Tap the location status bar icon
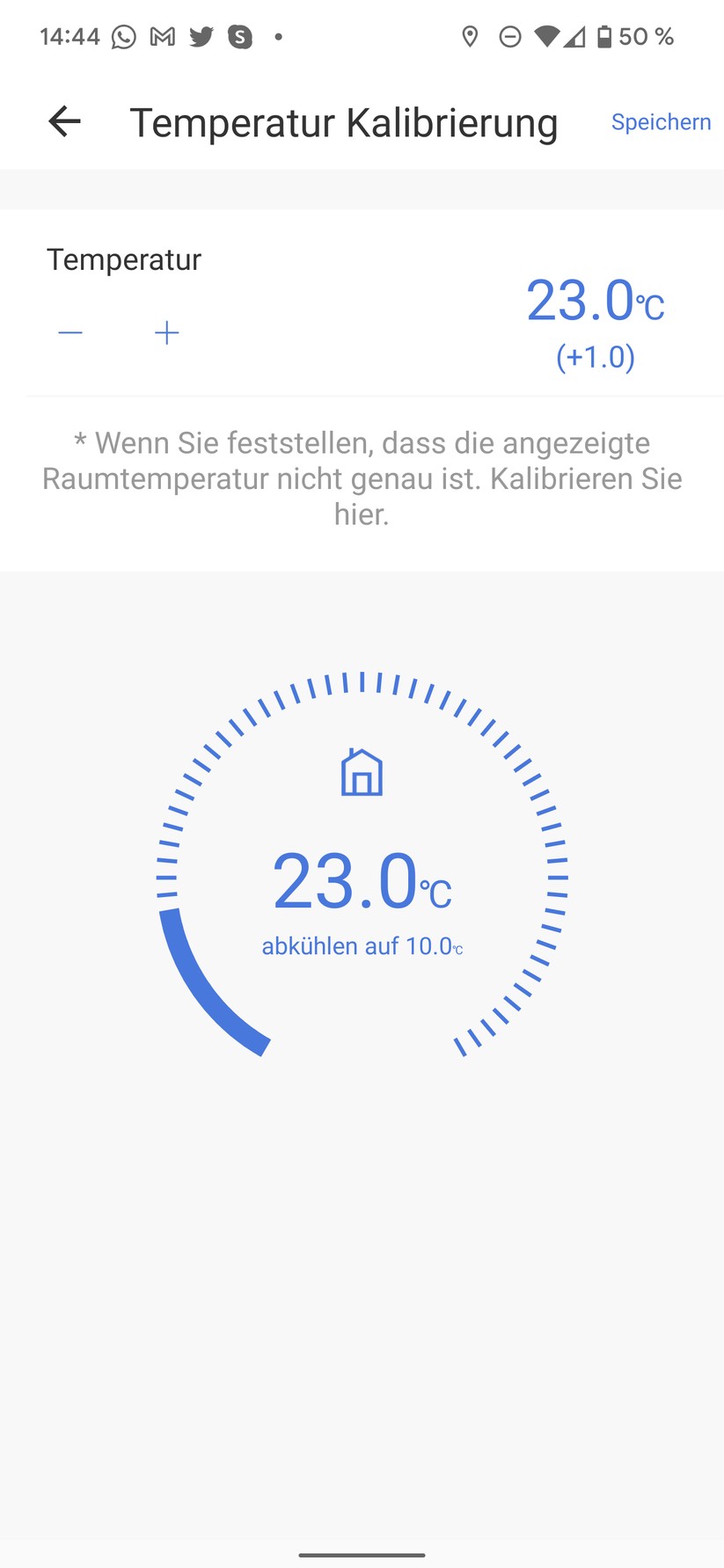This screenshot has height=1568, width=724. pos(471,36)
